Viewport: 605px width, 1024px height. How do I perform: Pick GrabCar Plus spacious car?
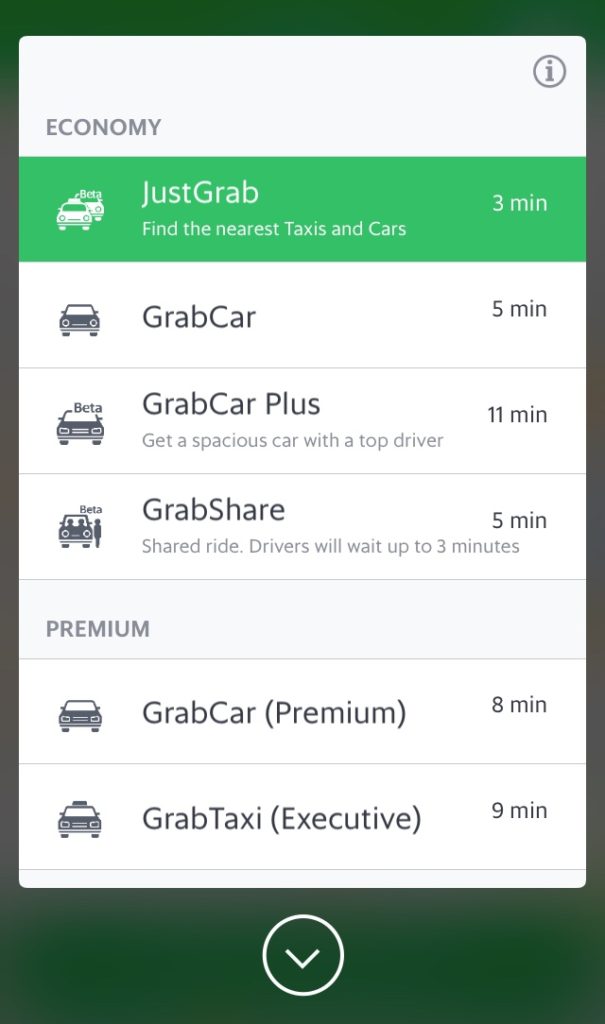point(302,421)
